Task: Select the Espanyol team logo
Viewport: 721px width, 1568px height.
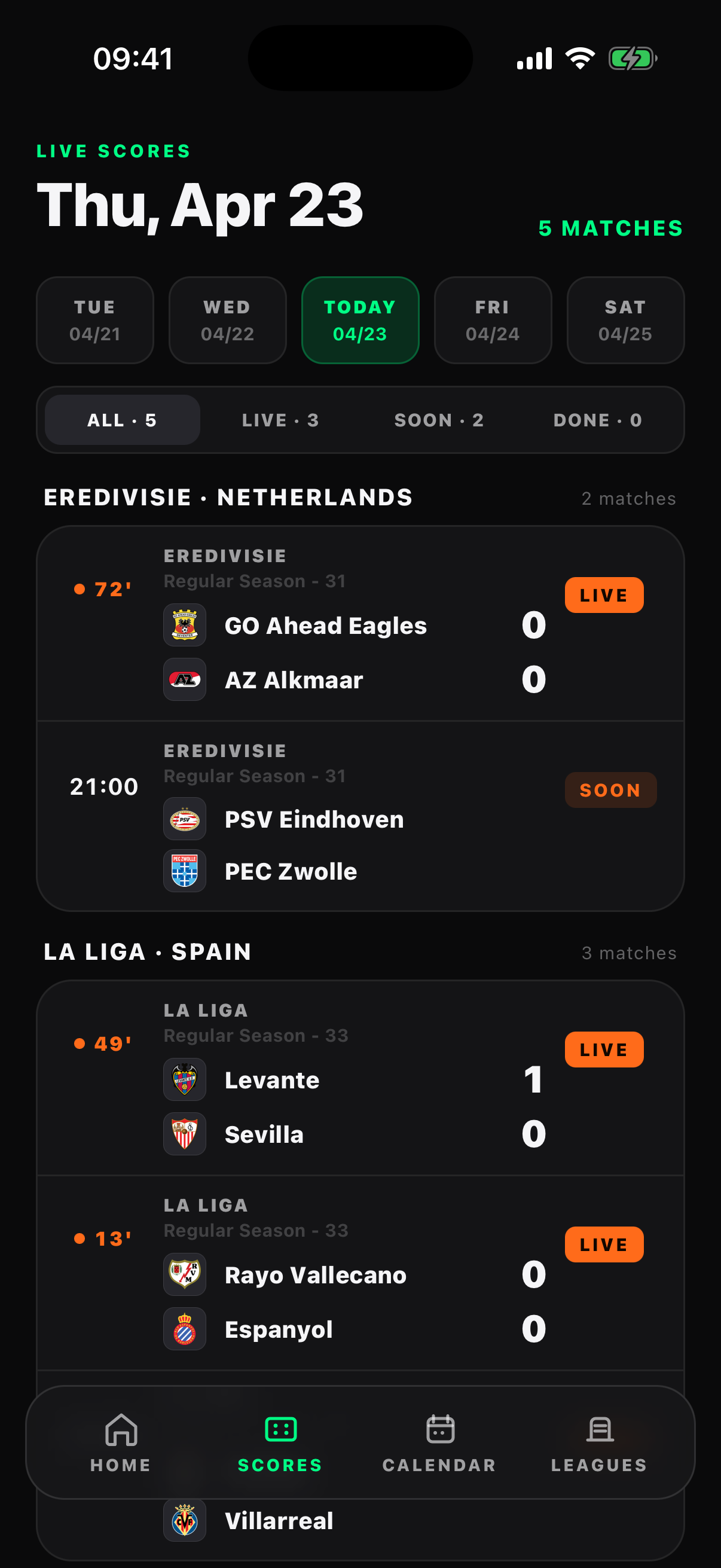Action: coord(184,1329)
